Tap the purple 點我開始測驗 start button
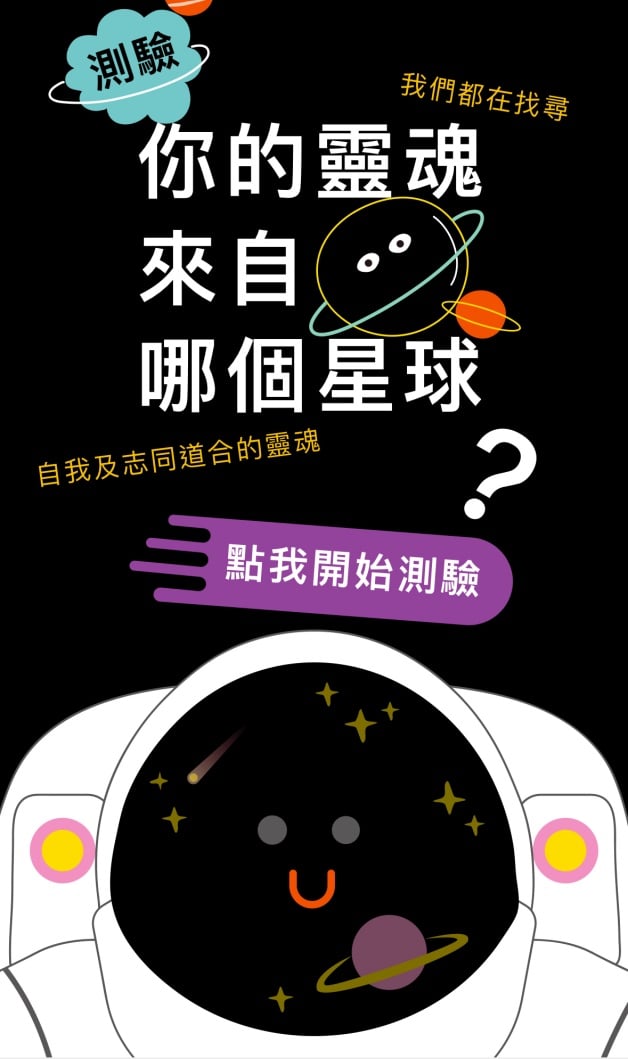The image size is (628, 1059). point(352,574)
